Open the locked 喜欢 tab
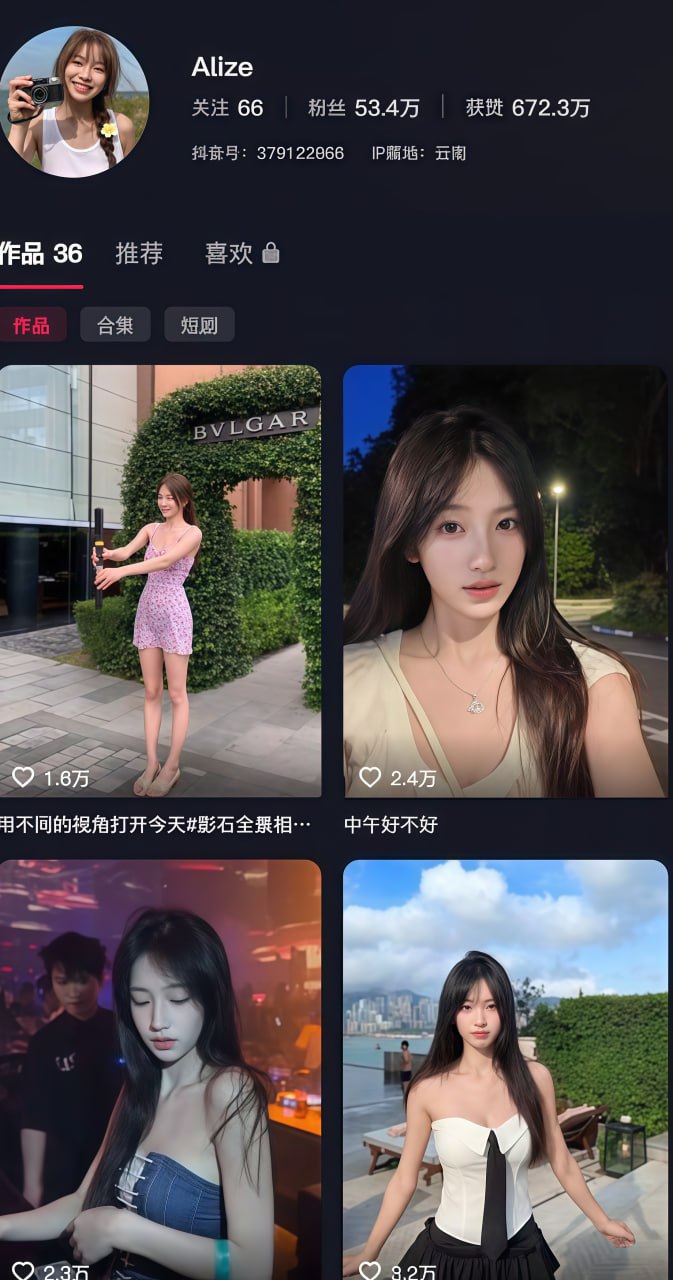Image resolution: width=673 pixels, height=1280 pixels. point(241,254)
